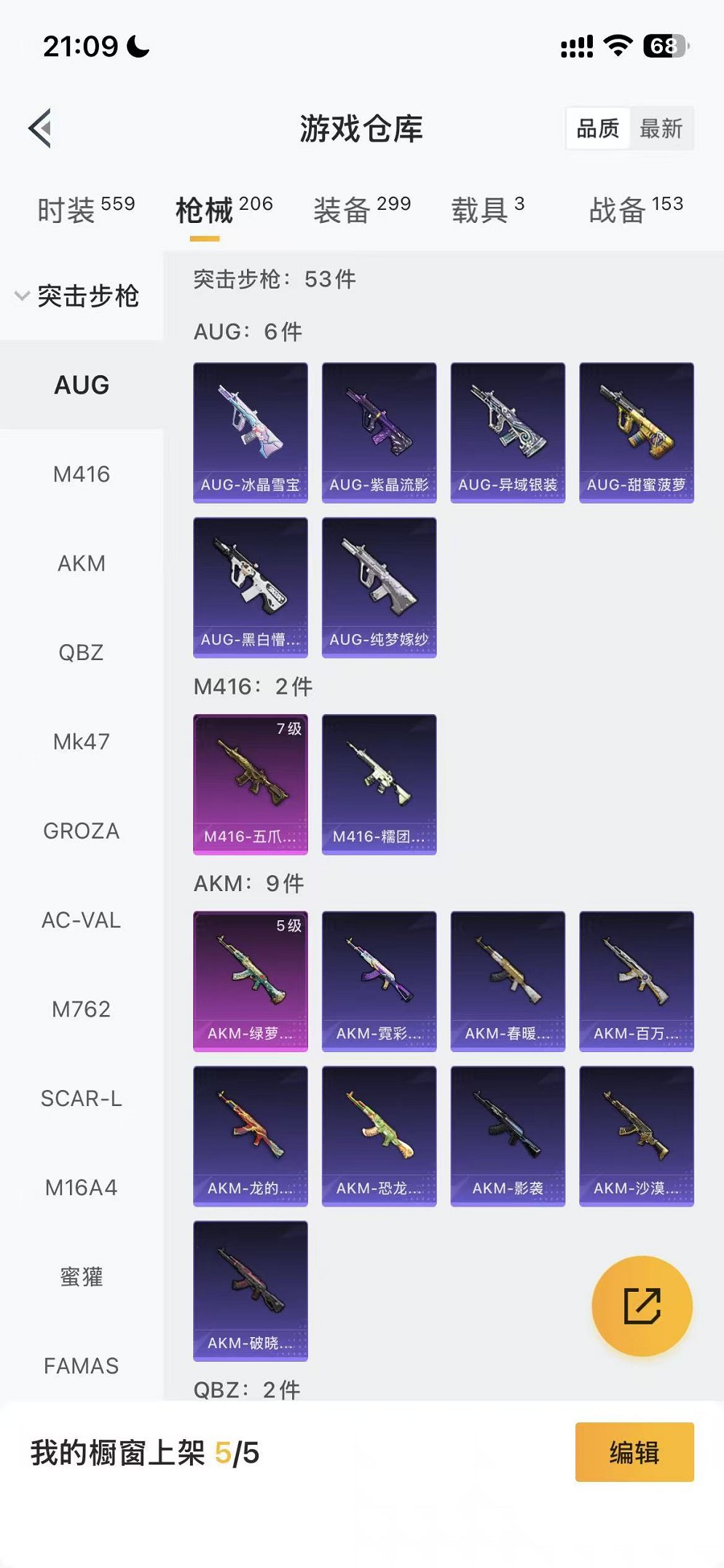View the level 5 AKM-绿萝 skin
Screen dimensions: 724x1568
251,981
